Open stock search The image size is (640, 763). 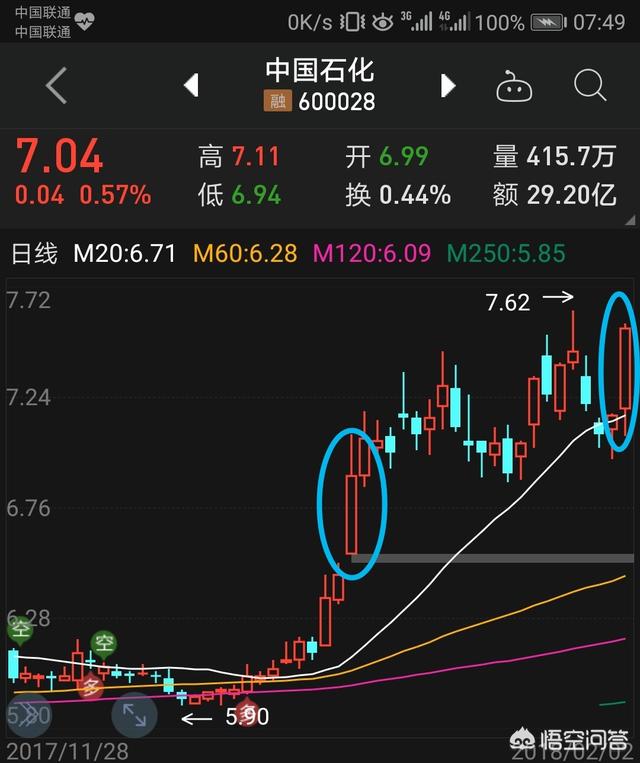pos(590,86)
